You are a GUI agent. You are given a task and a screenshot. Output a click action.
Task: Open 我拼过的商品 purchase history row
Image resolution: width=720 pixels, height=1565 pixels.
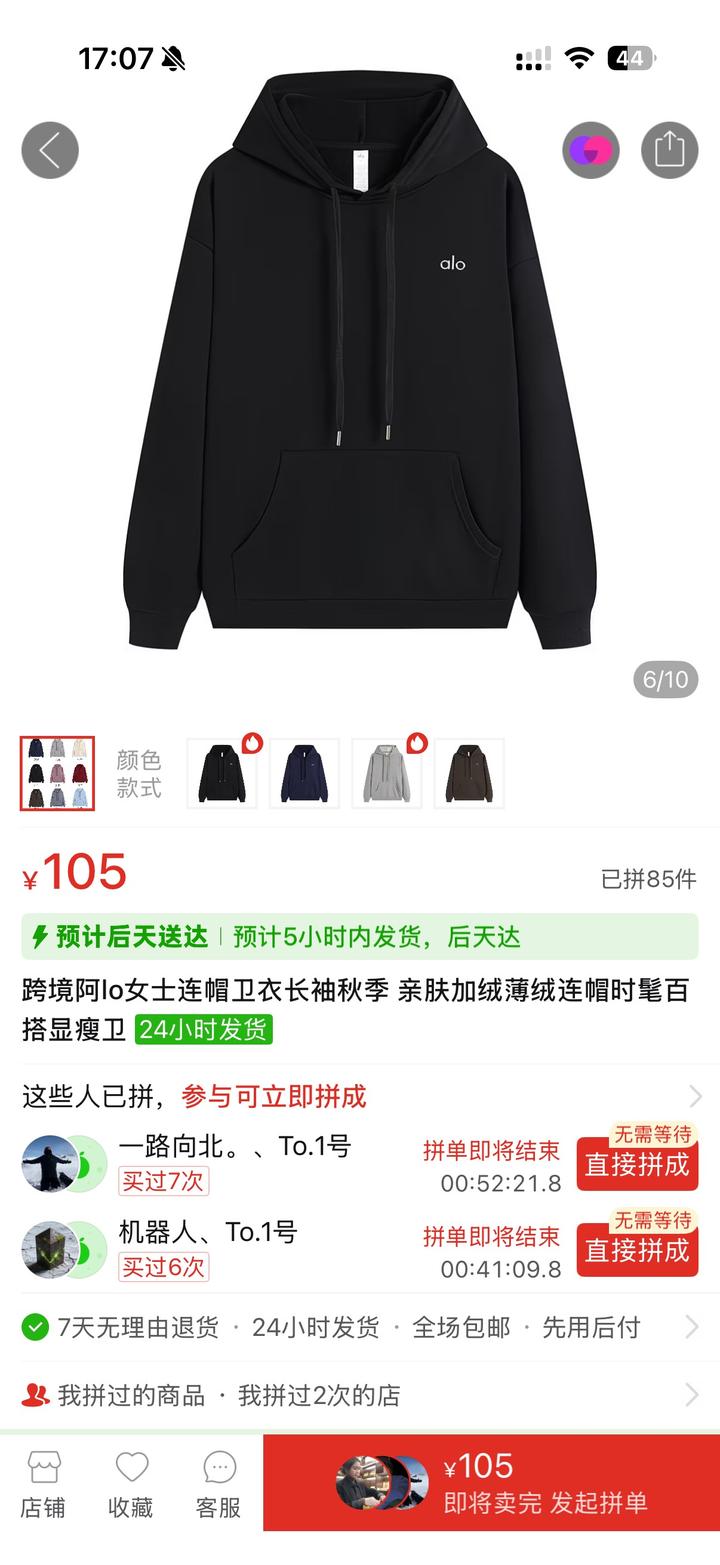click(360, 1395)
